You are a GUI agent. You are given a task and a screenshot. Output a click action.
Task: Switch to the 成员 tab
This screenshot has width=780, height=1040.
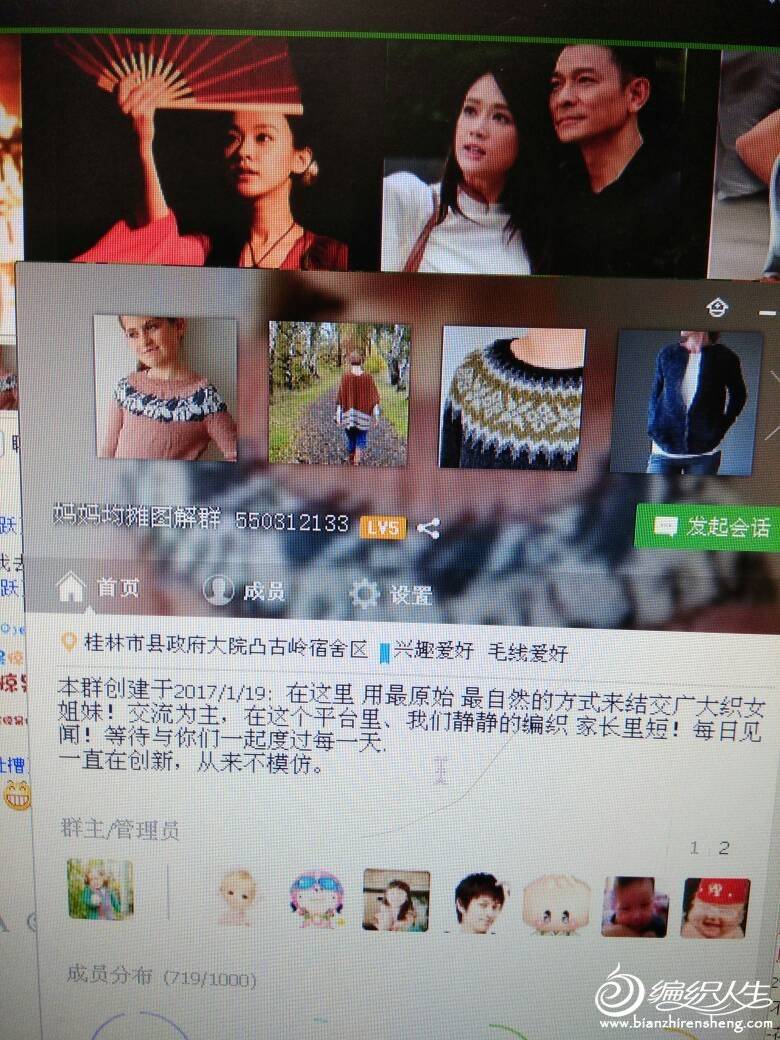coord(244,591)
